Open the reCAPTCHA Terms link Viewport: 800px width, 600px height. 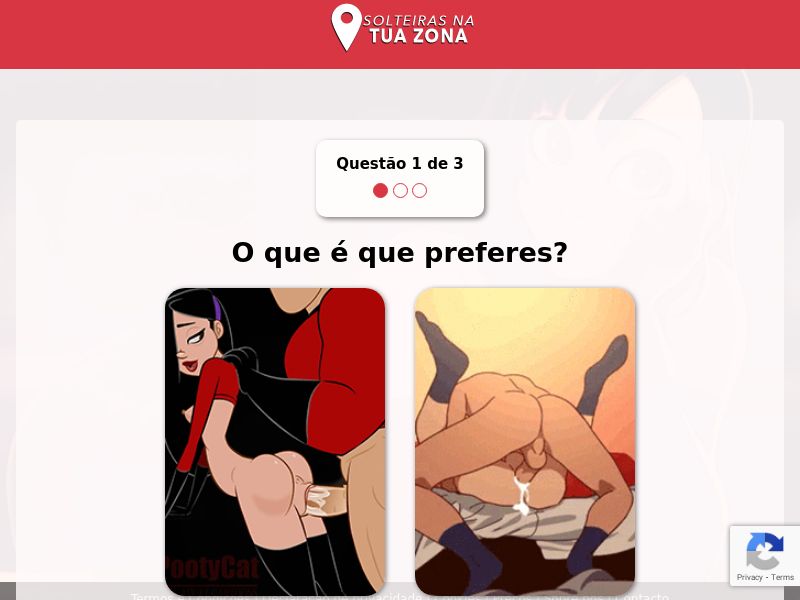coord(782,577)
